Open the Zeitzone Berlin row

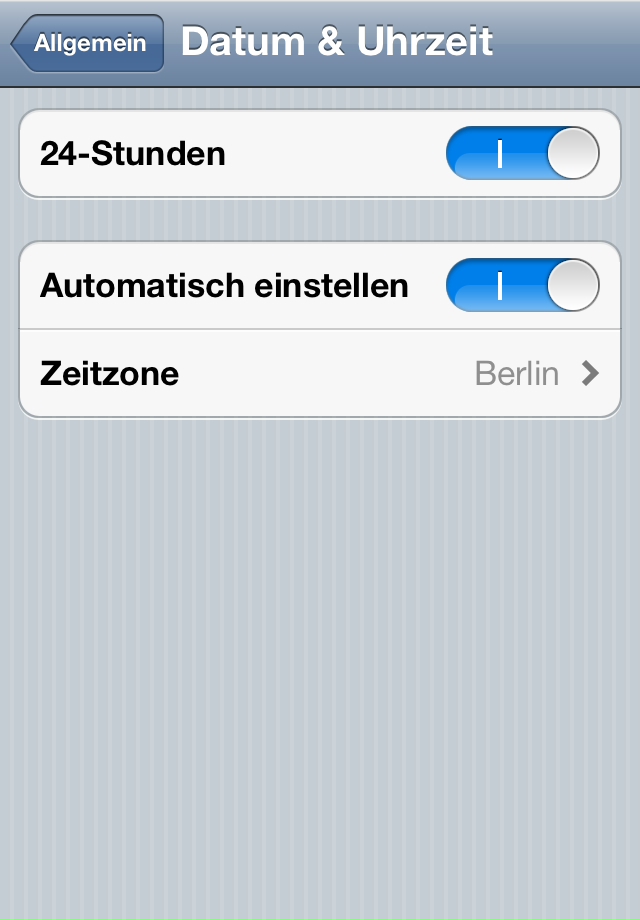pos(320,374)
